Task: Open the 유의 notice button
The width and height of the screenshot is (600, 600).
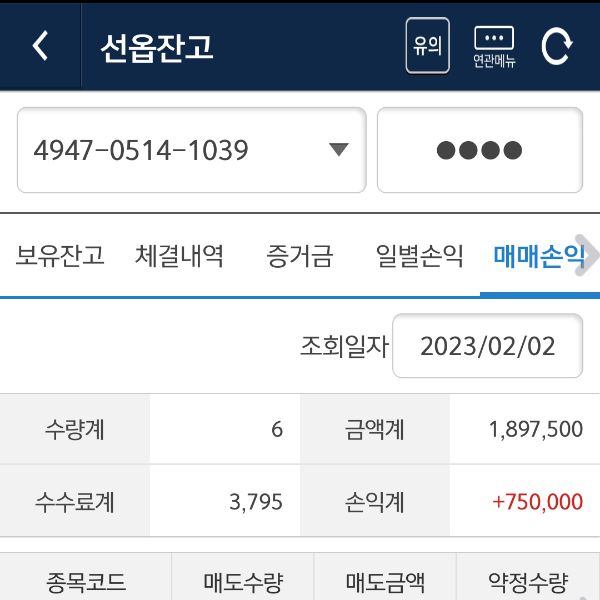Action: point(427,46)
